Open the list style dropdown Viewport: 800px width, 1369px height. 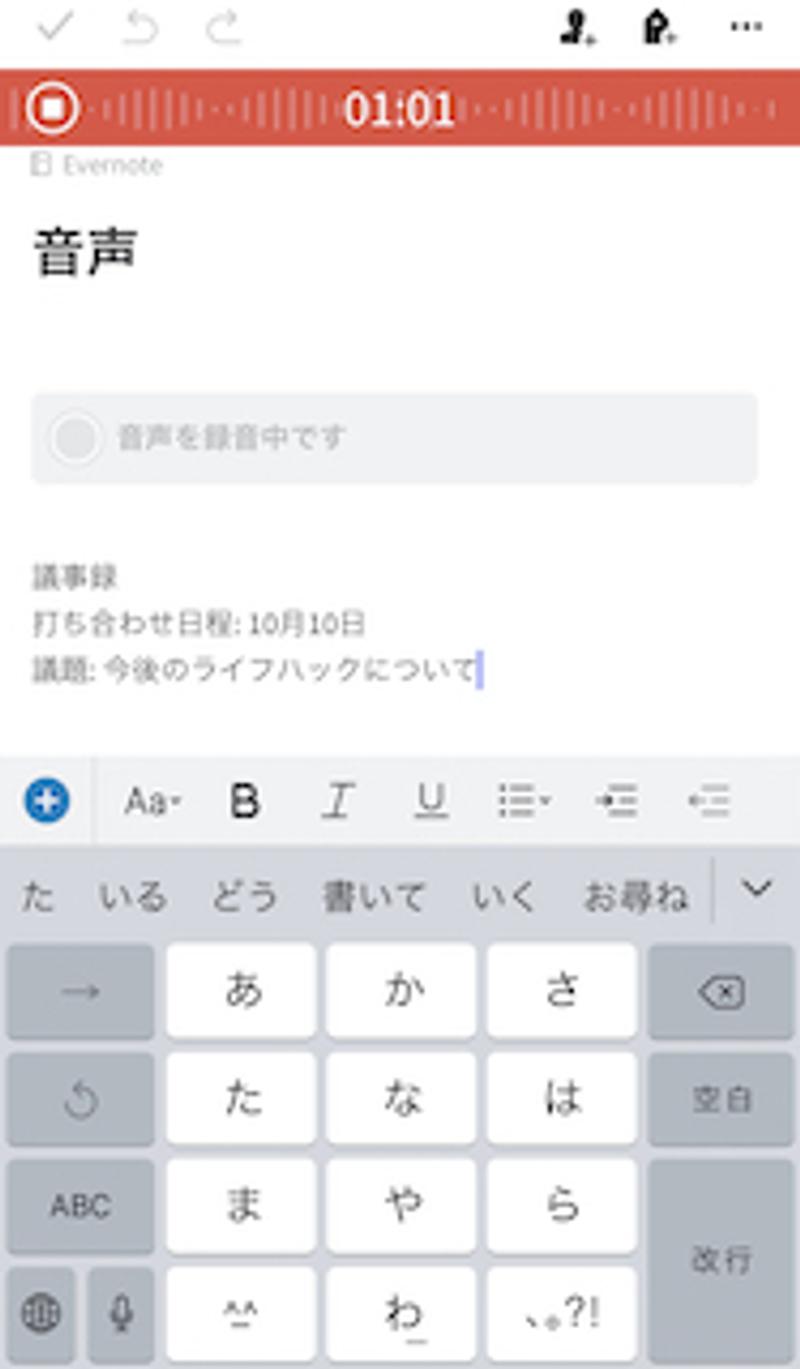524,801
